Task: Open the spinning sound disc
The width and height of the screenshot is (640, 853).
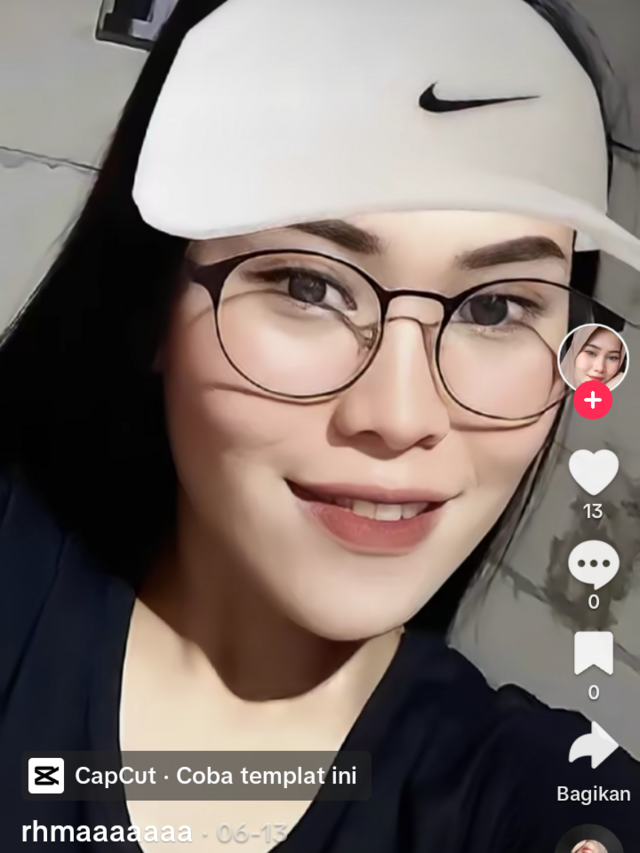Action: pos(591,840)
